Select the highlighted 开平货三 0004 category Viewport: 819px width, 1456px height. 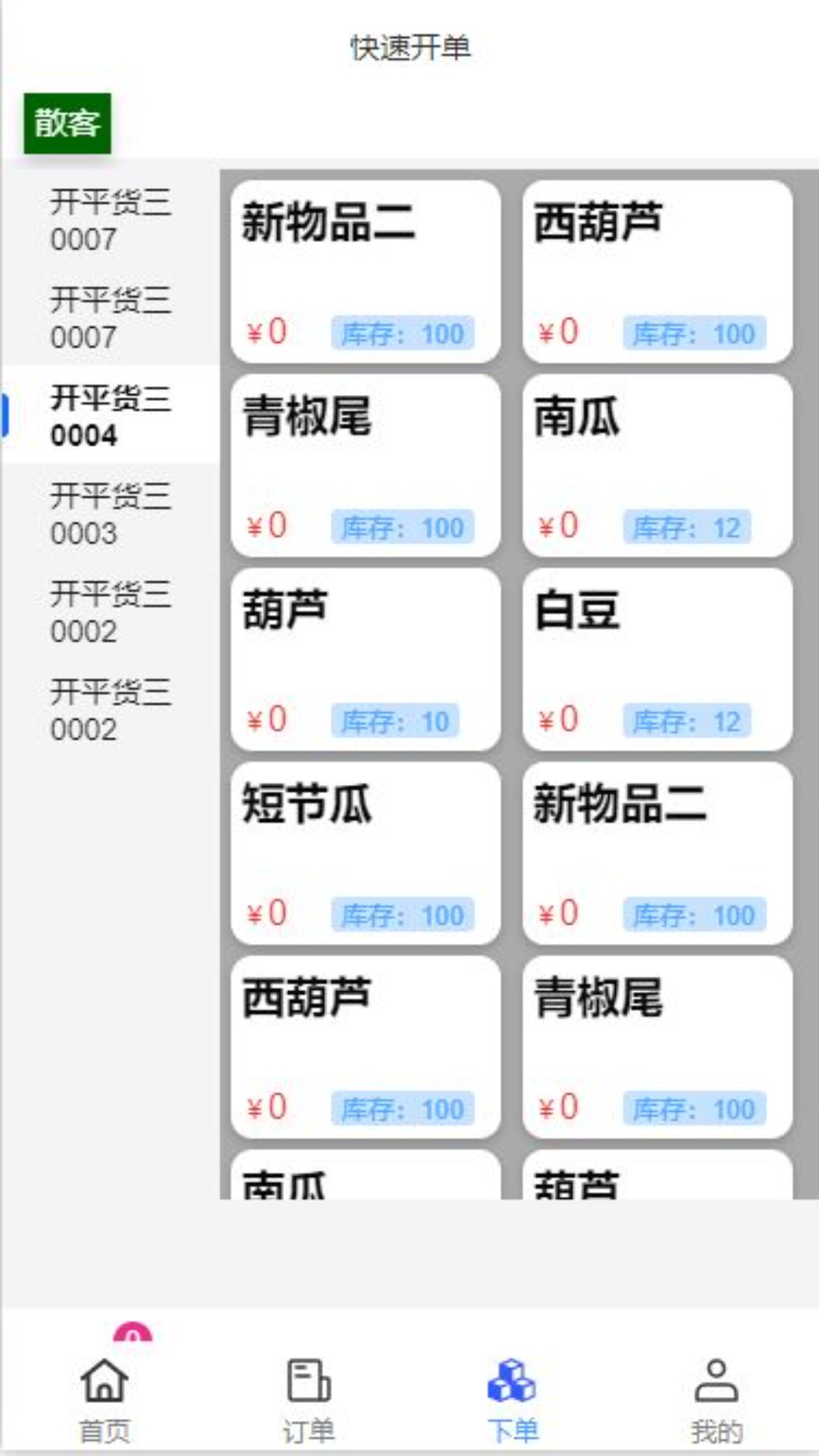[110, 415]
